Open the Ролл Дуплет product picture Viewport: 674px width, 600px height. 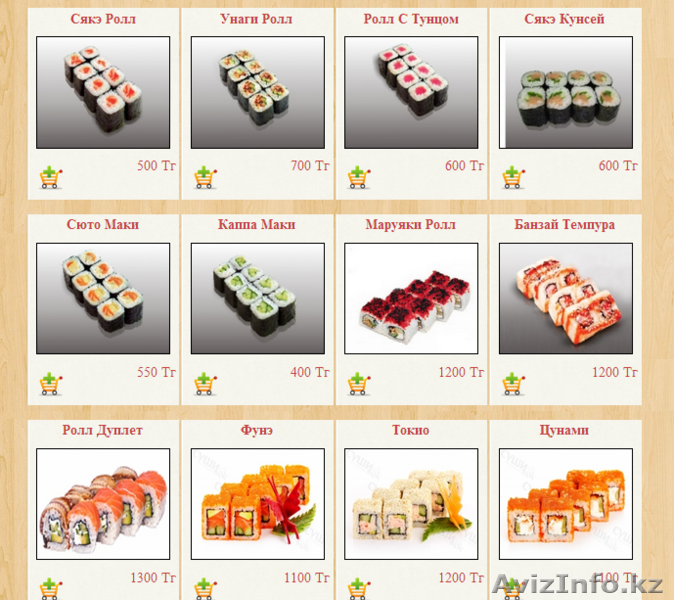(103, 503)
